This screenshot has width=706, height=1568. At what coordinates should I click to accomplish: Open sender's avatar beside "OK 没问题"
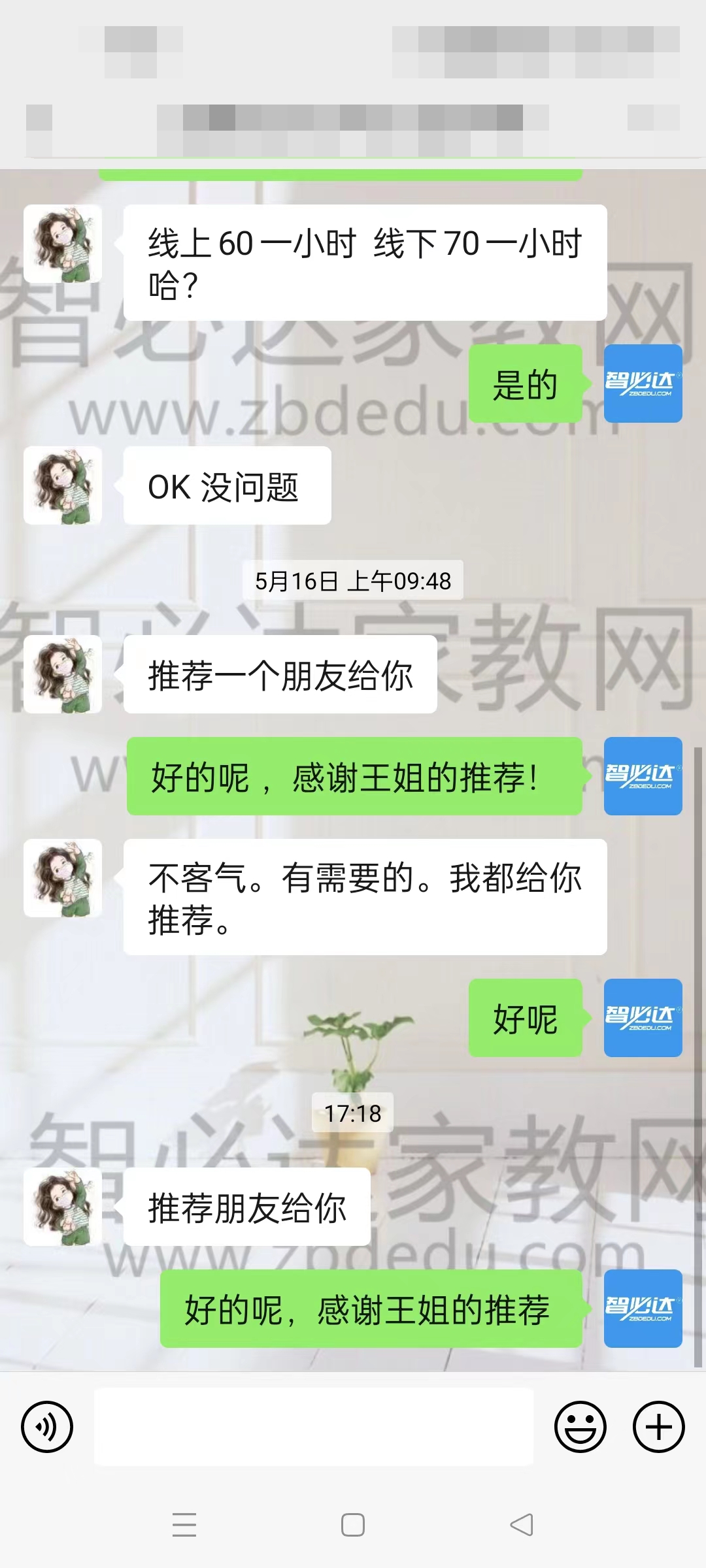[63, 485]
